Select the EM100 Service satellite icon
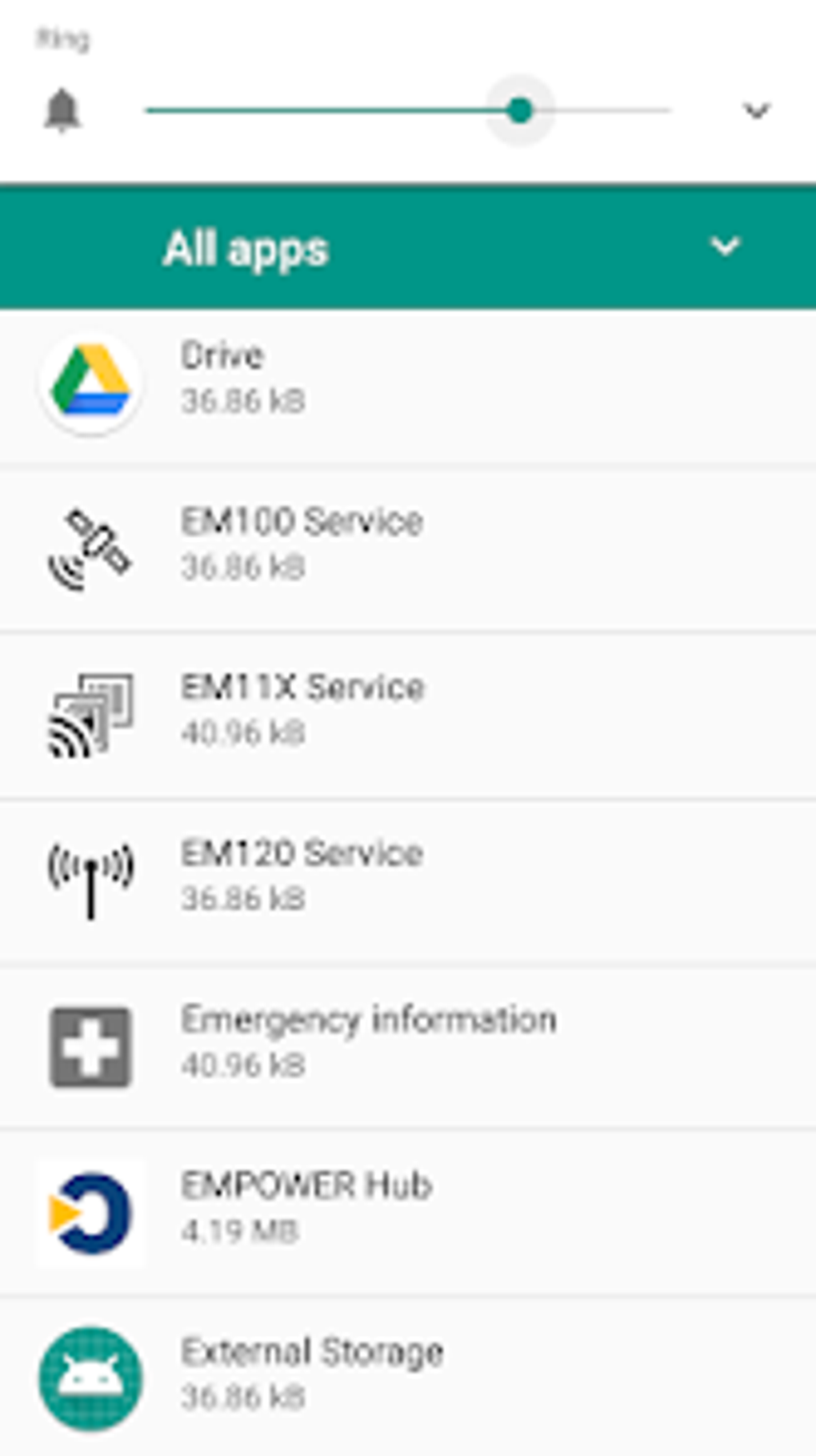This screenshot has width=816, height=1456. 90,544
